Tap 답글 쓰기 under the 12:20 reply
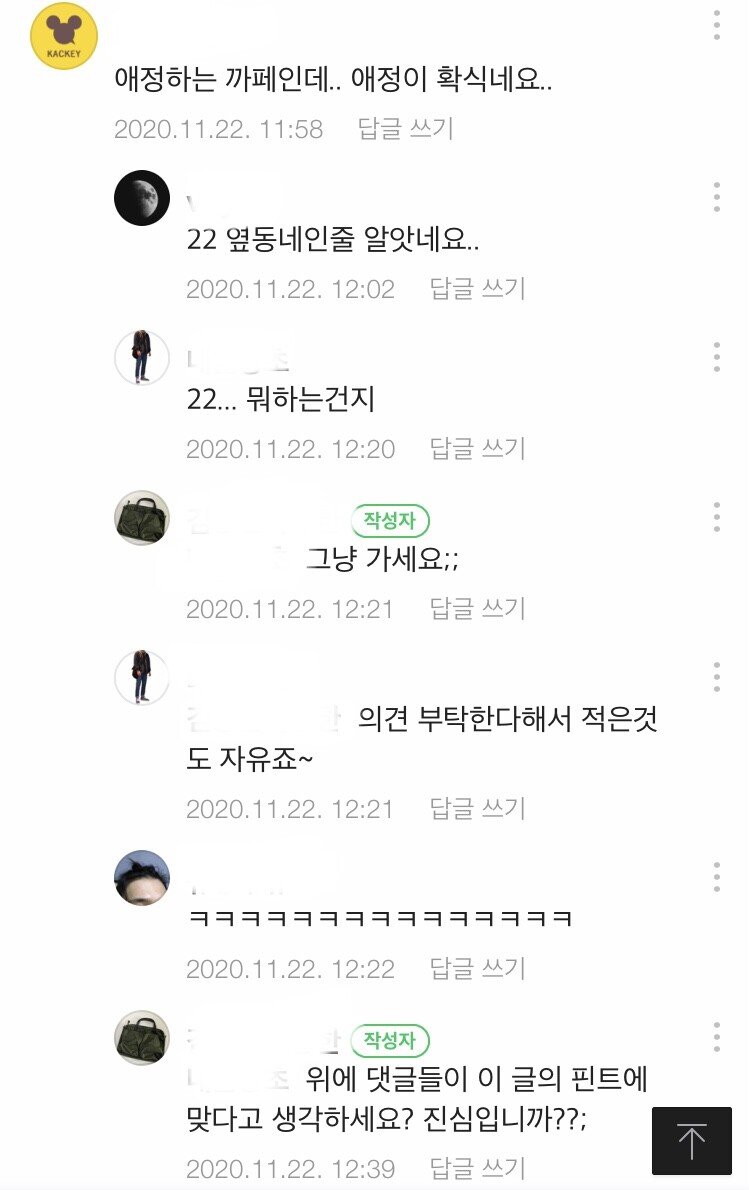The height and width of the screenshot is (1190, 749). pyautogui.click(x=477, y=449)
